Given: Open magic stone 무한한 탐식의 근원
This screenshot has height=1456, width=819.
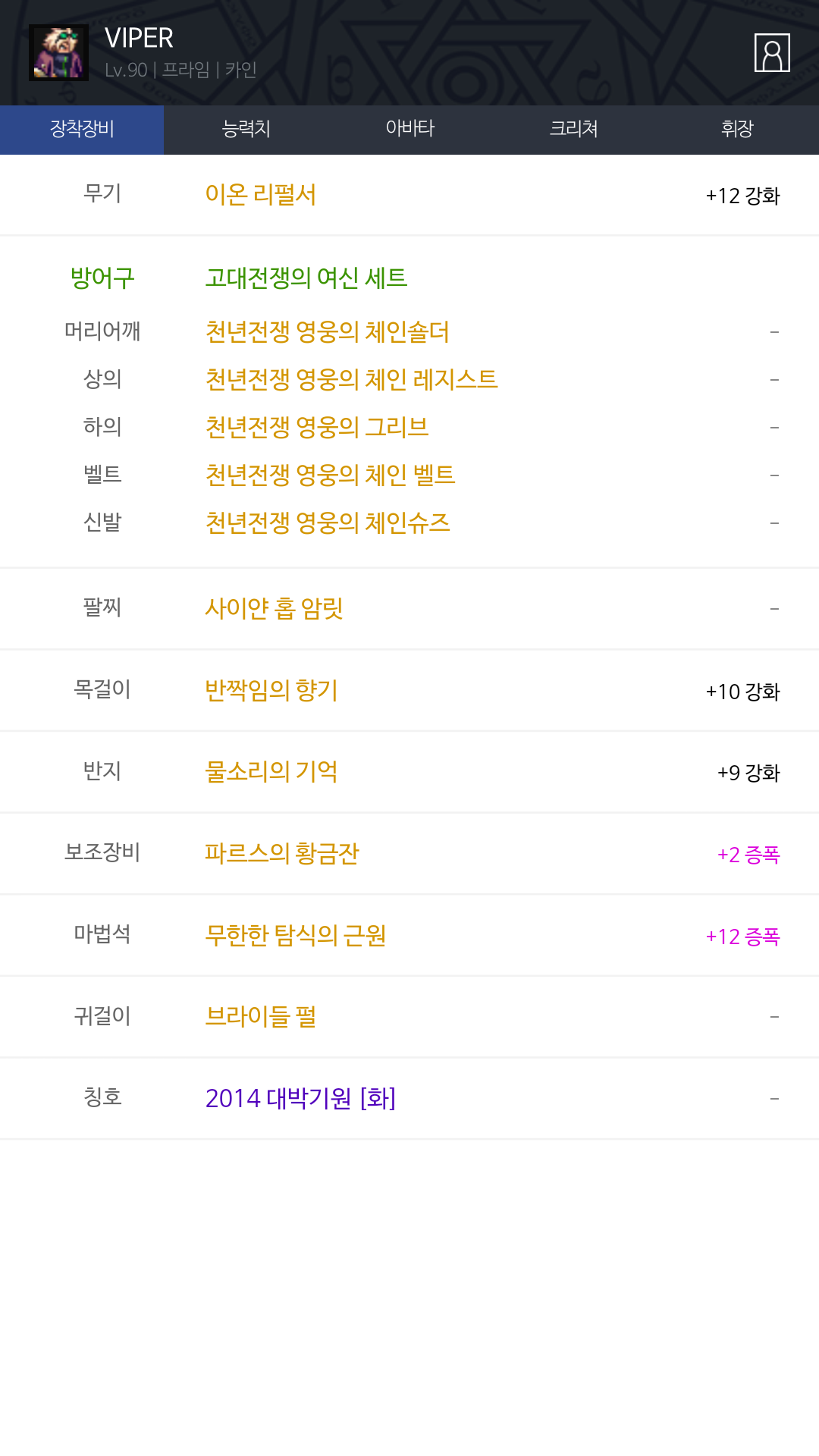Looking at the screenshot, I should 295,936.
